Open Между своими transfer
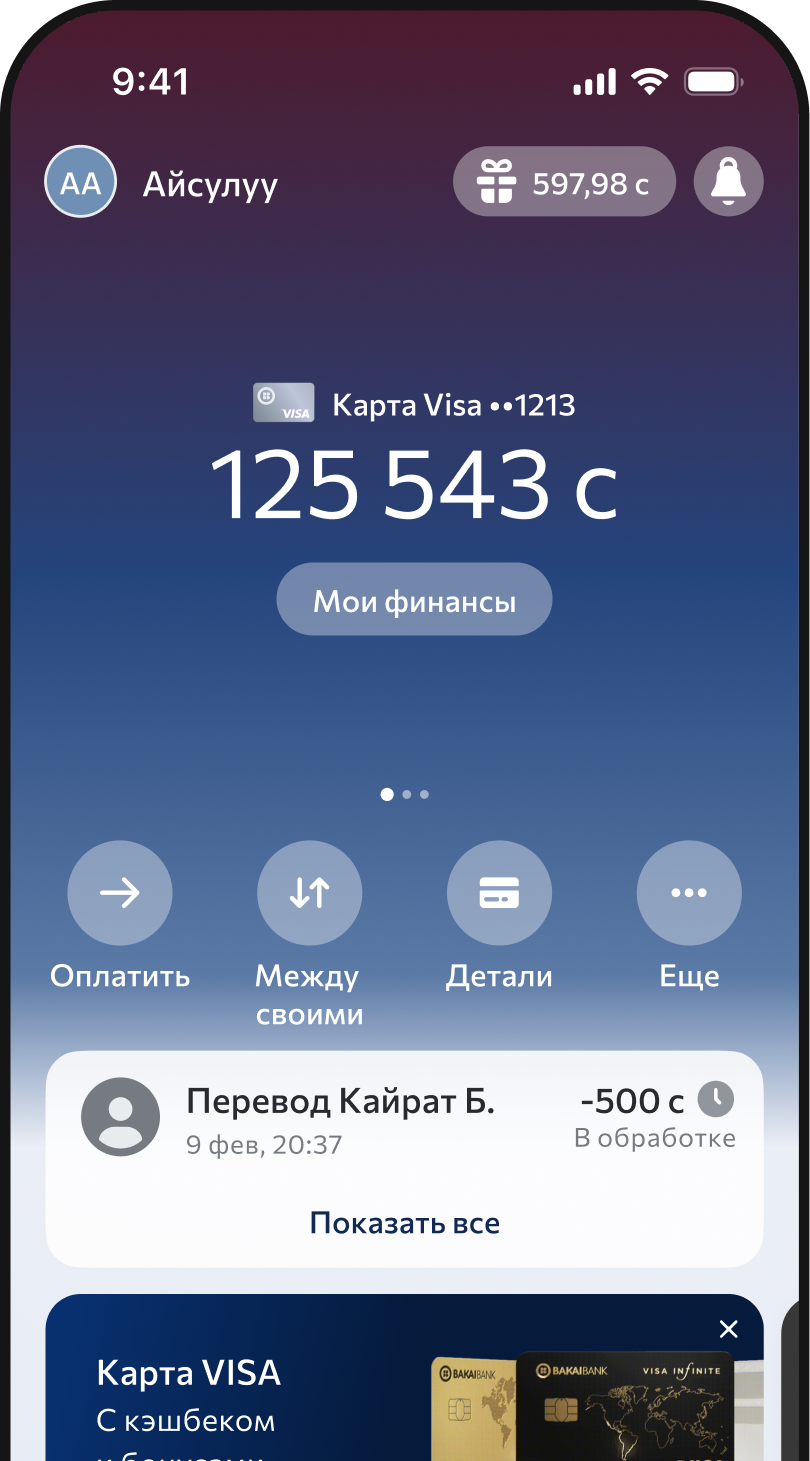810x1461 pixels. point(309,893)
